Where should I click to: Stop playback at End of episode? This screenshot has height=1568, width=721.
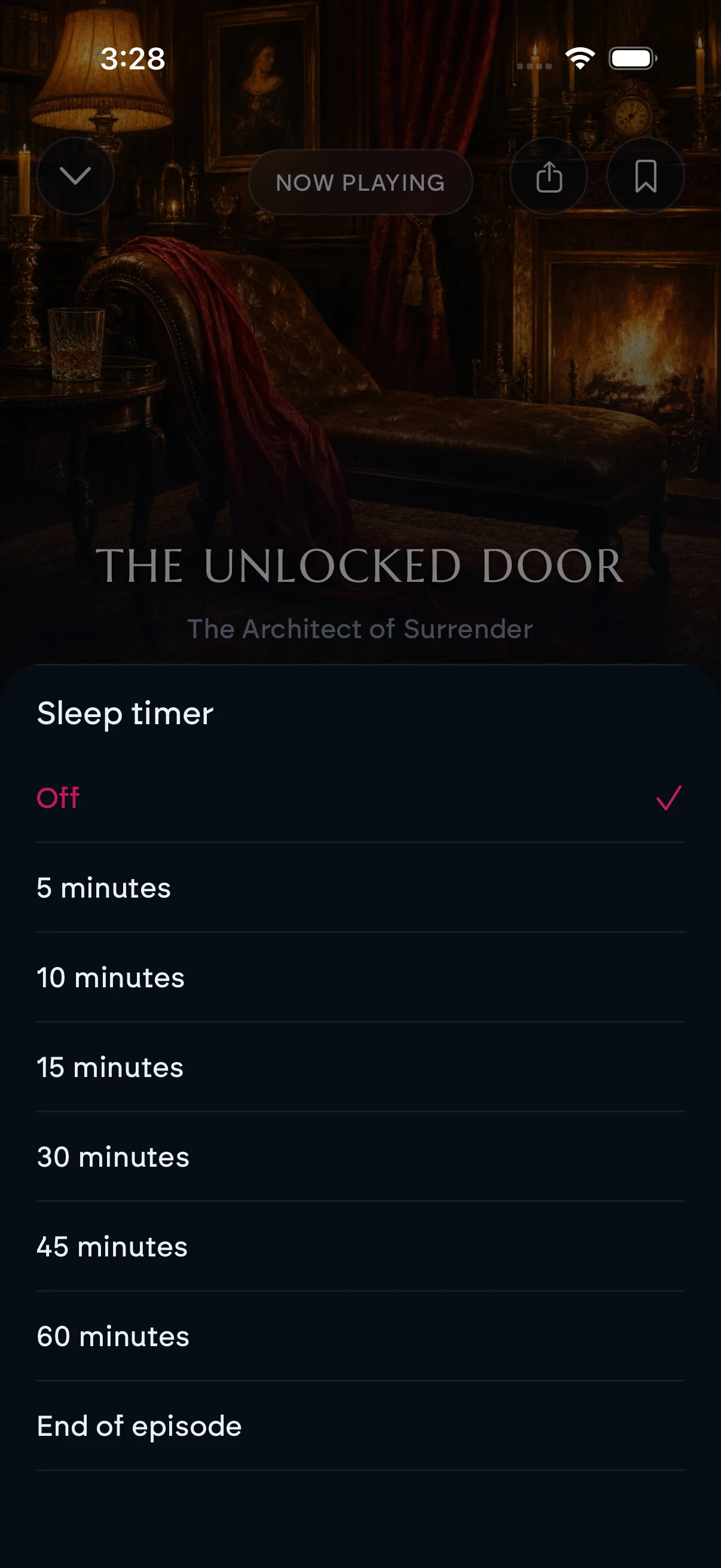point(360,1426)
